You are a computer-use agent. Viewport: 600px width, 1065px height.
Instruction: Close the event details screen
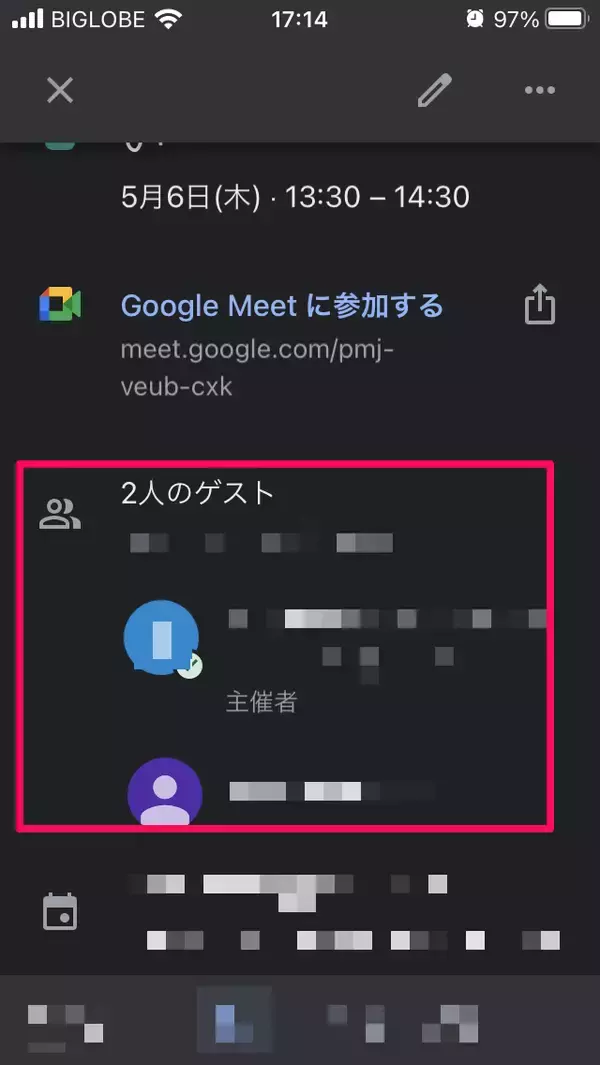point(60,91)
